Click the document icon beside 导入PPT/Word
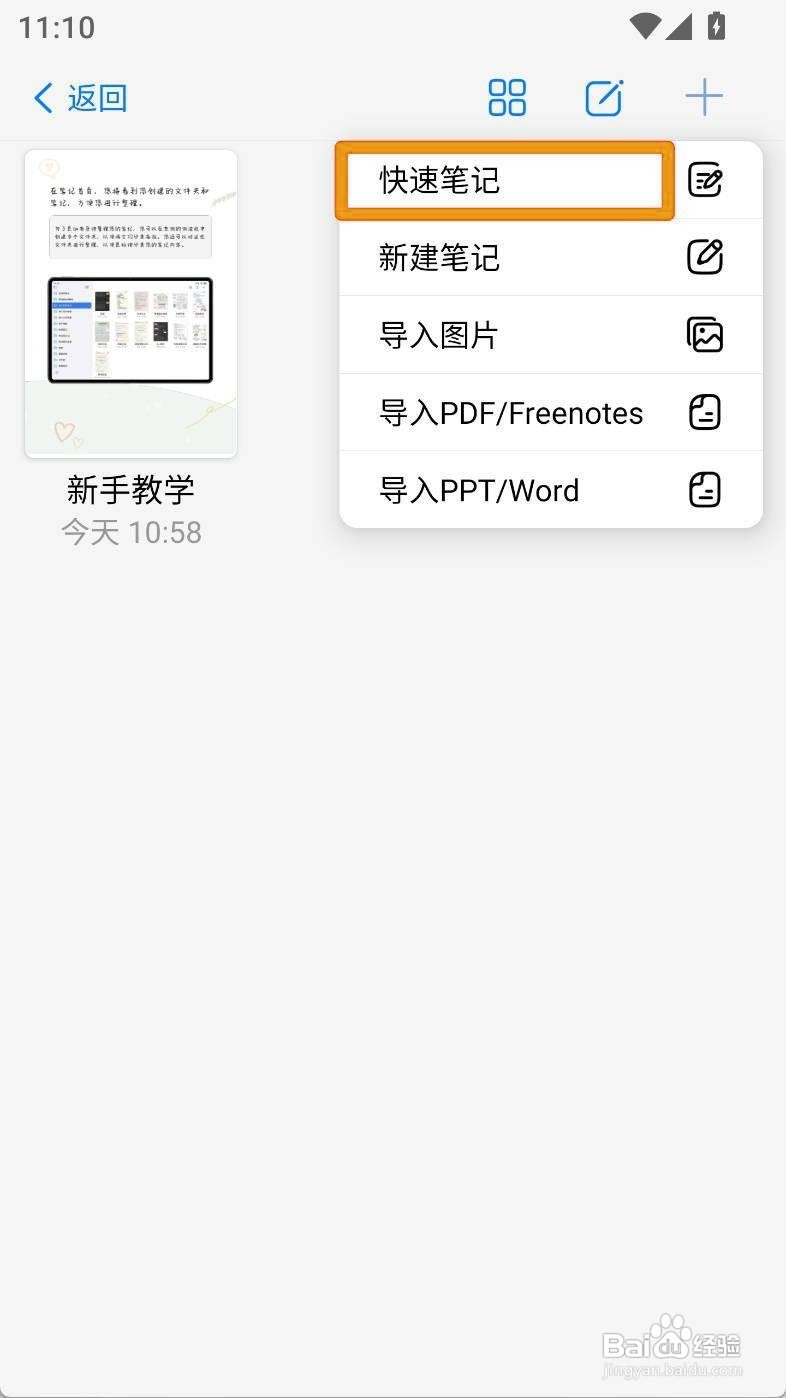 [706, 490]
